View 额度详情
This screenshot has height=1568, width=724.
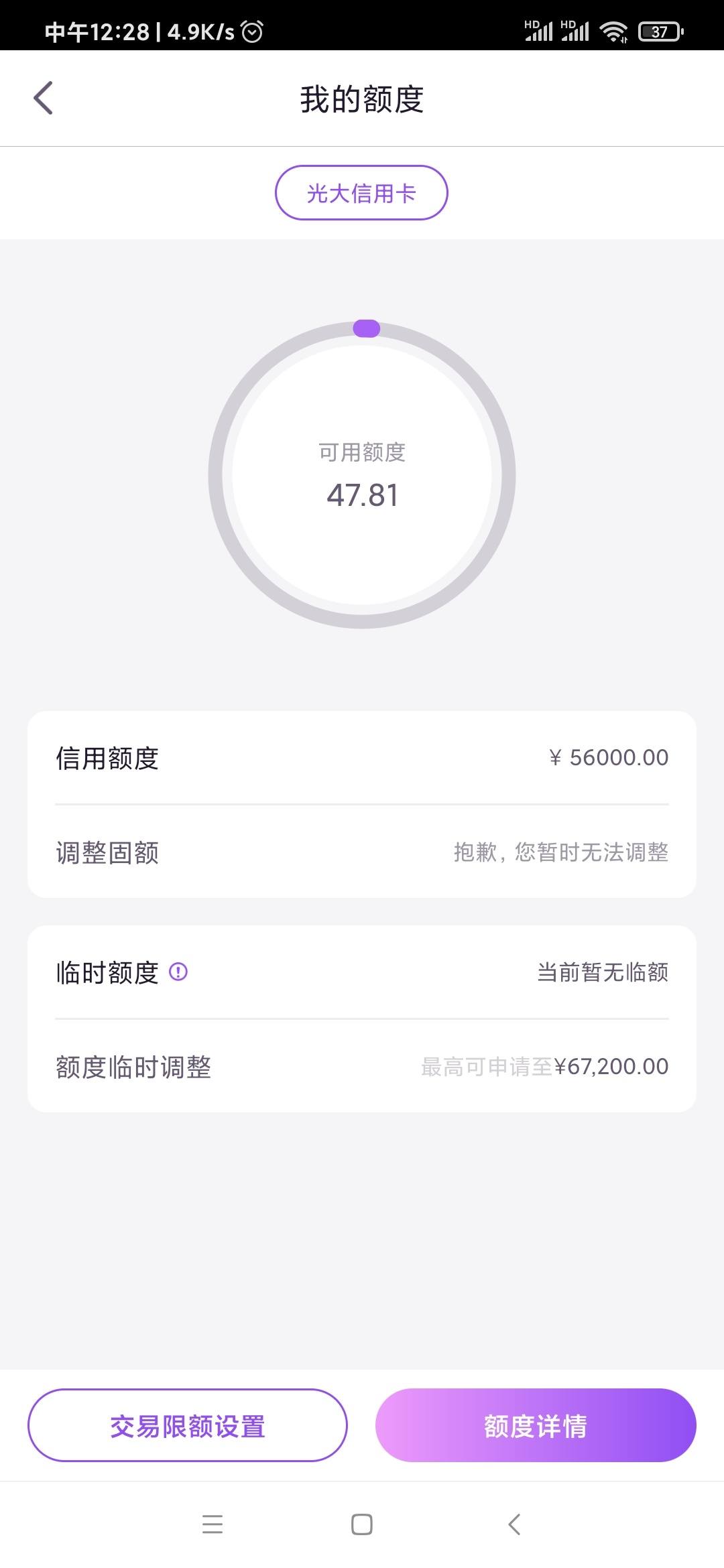(536, 1426)
